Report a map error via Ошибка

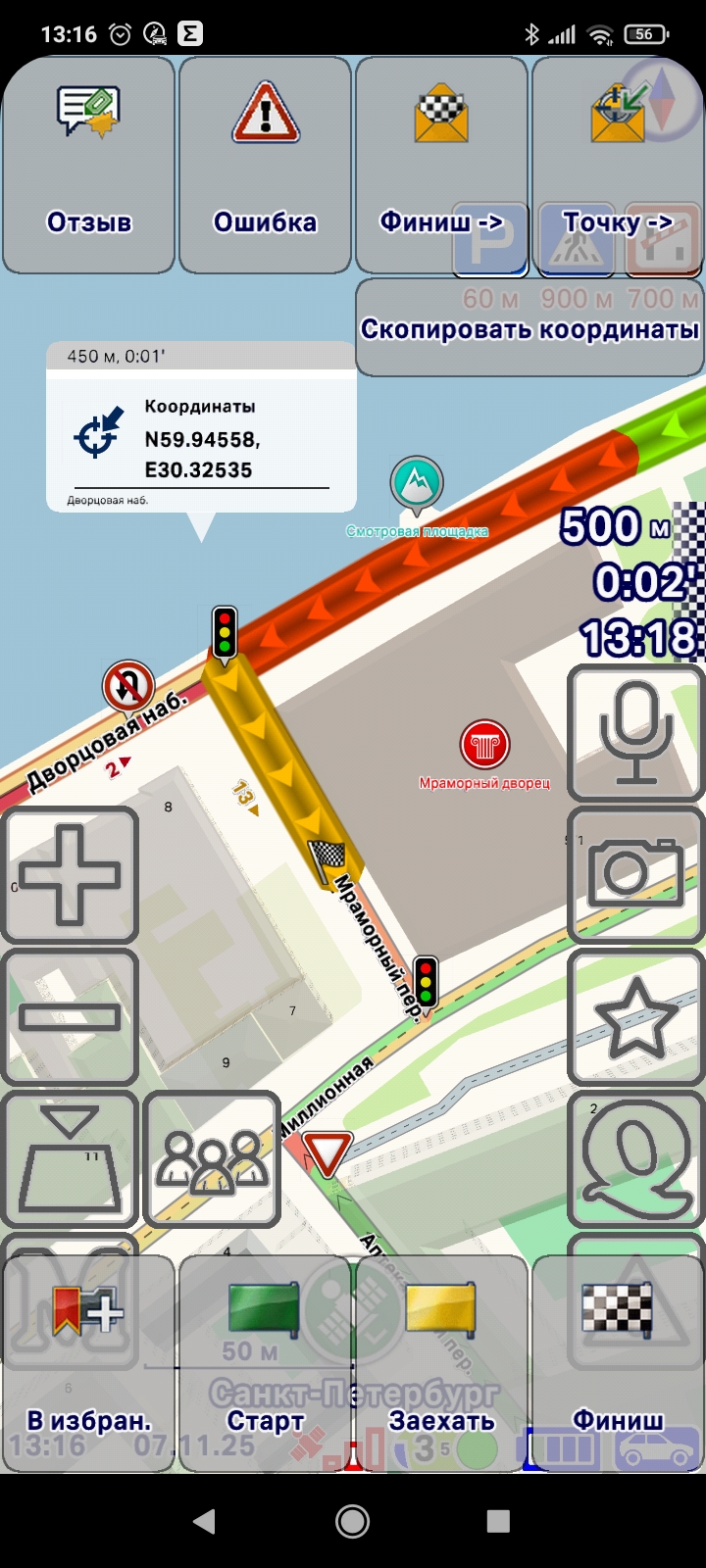[265, 165]
